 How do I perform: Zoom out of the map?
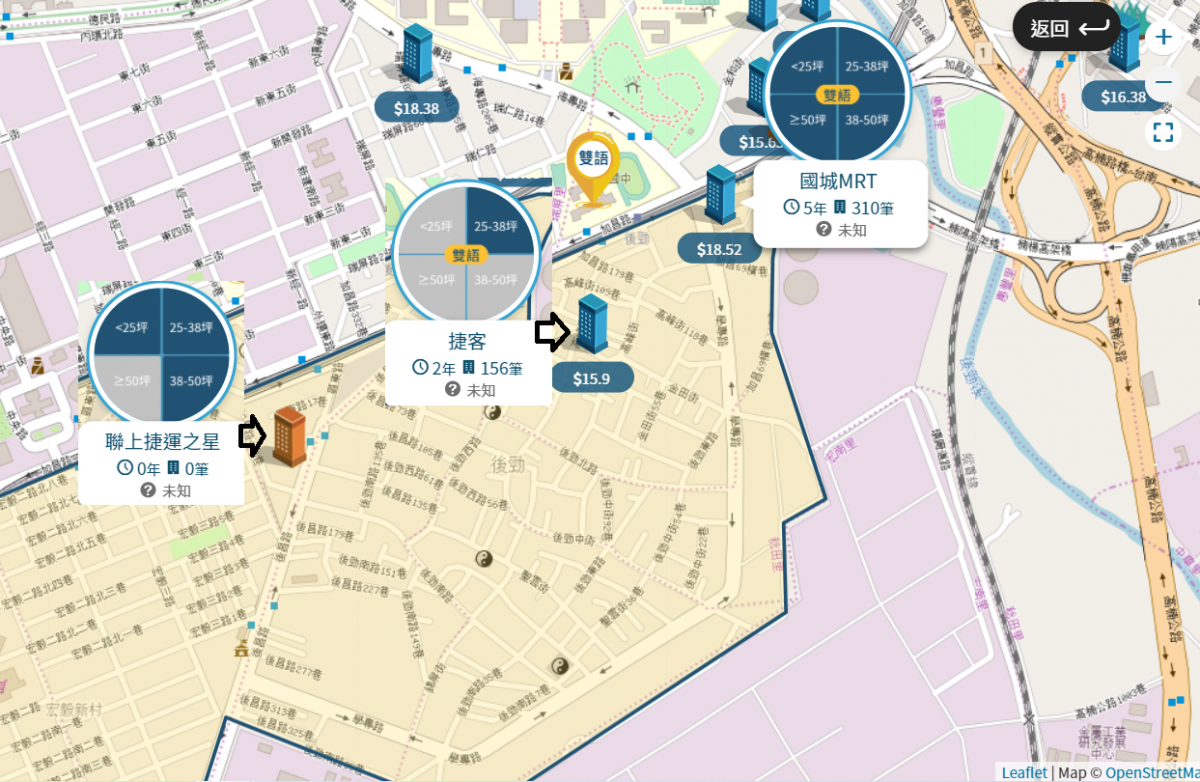(1163, 82)
